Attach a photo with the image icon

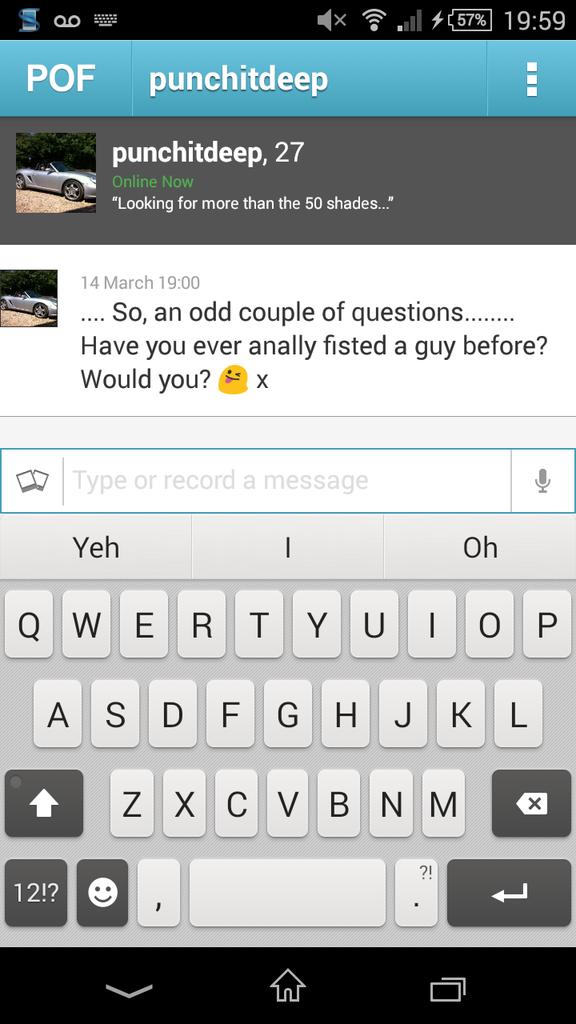(x=33, y=481)
